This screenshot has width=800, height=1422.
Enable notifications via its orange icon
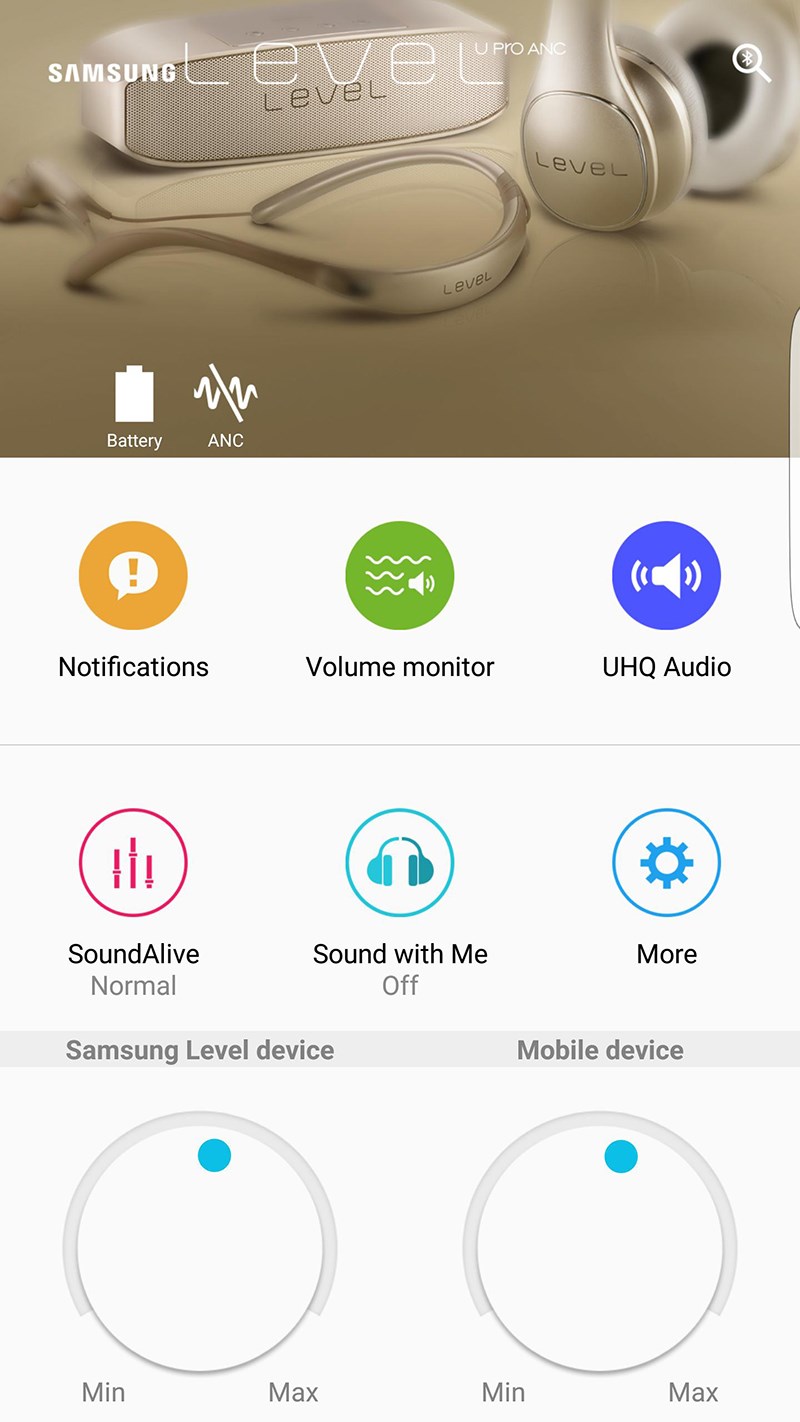click(x=133, y=575)
